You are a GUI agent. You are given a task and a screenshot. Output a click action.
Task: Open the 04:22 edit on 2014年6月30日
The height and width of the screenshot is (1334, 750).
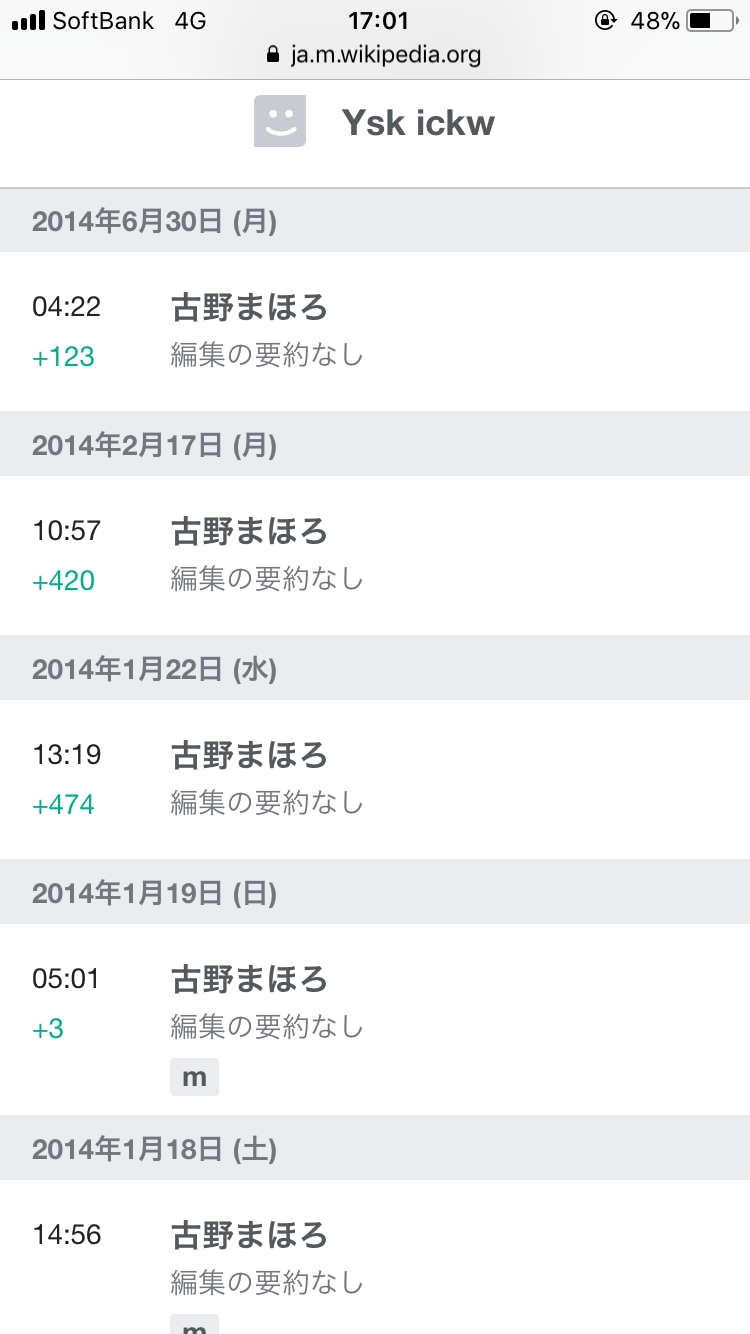pyautogui.click(x=375, y=331)
